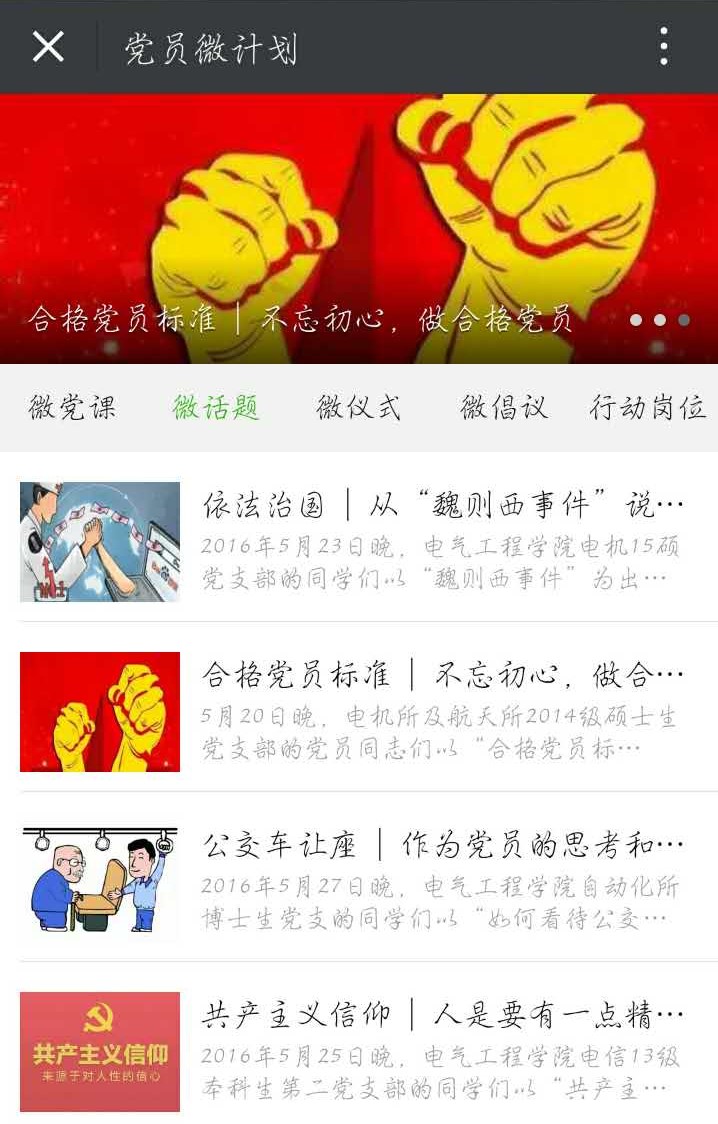The width and height of the screenshot is (718, 1124).
Task: Open the 合格党员标准 banner at the top
Action: pyautogui.click(x=359, y=229)
